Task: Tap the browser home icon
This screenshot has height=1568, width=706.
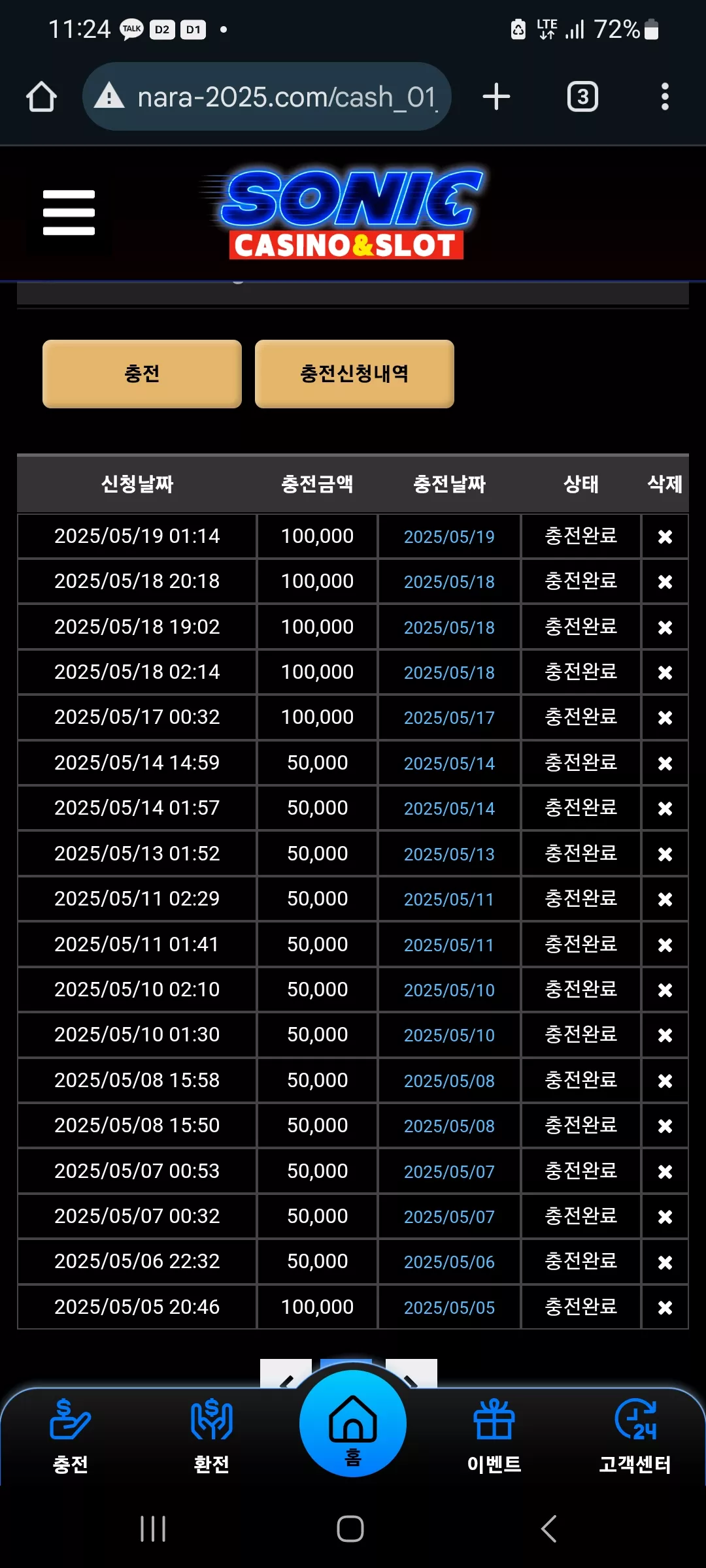Action: [41, 97]
